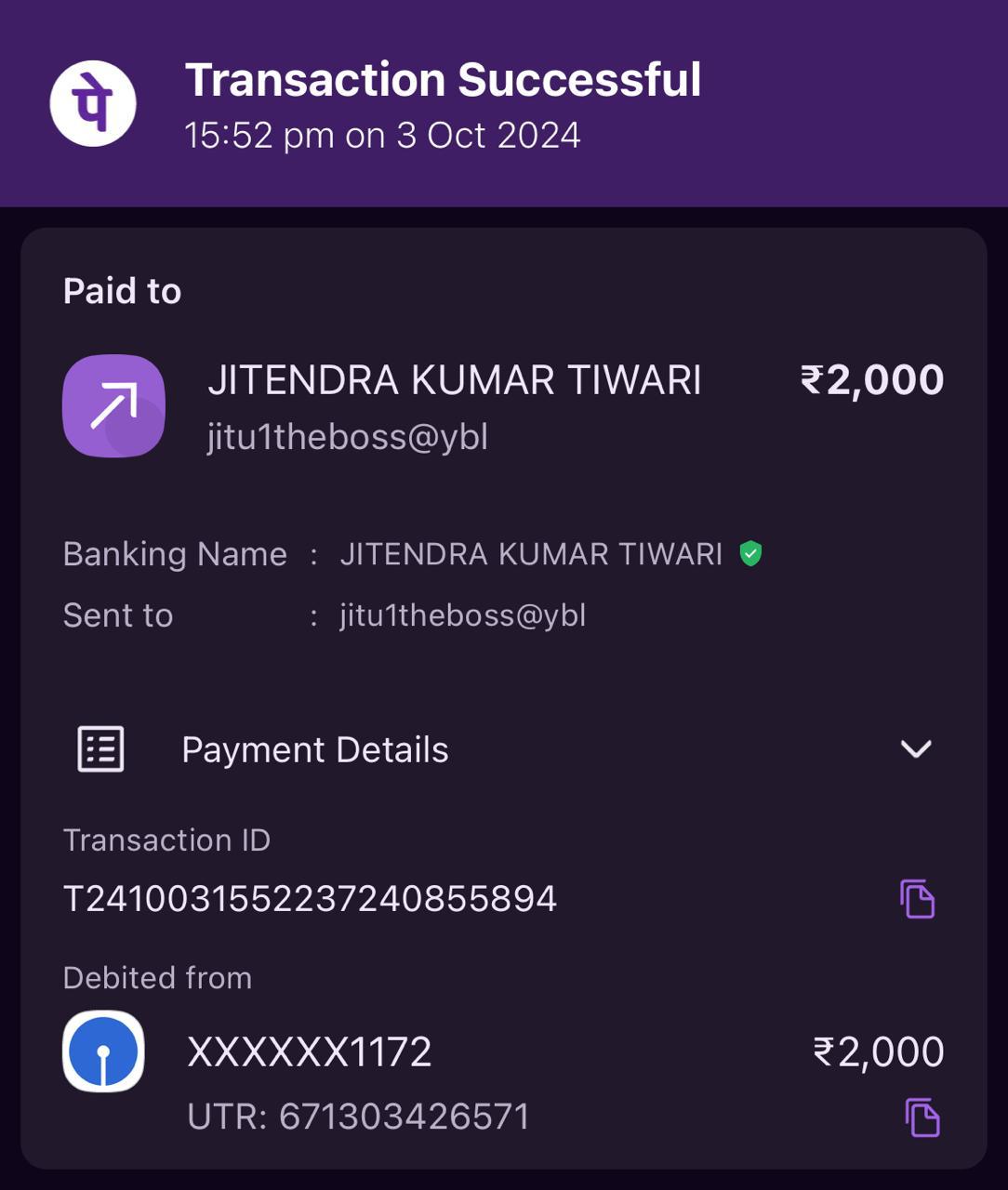Copy the Transaction ID
The height and width of the screenshot is (1190, 1008).
click(x=917, y=899)
